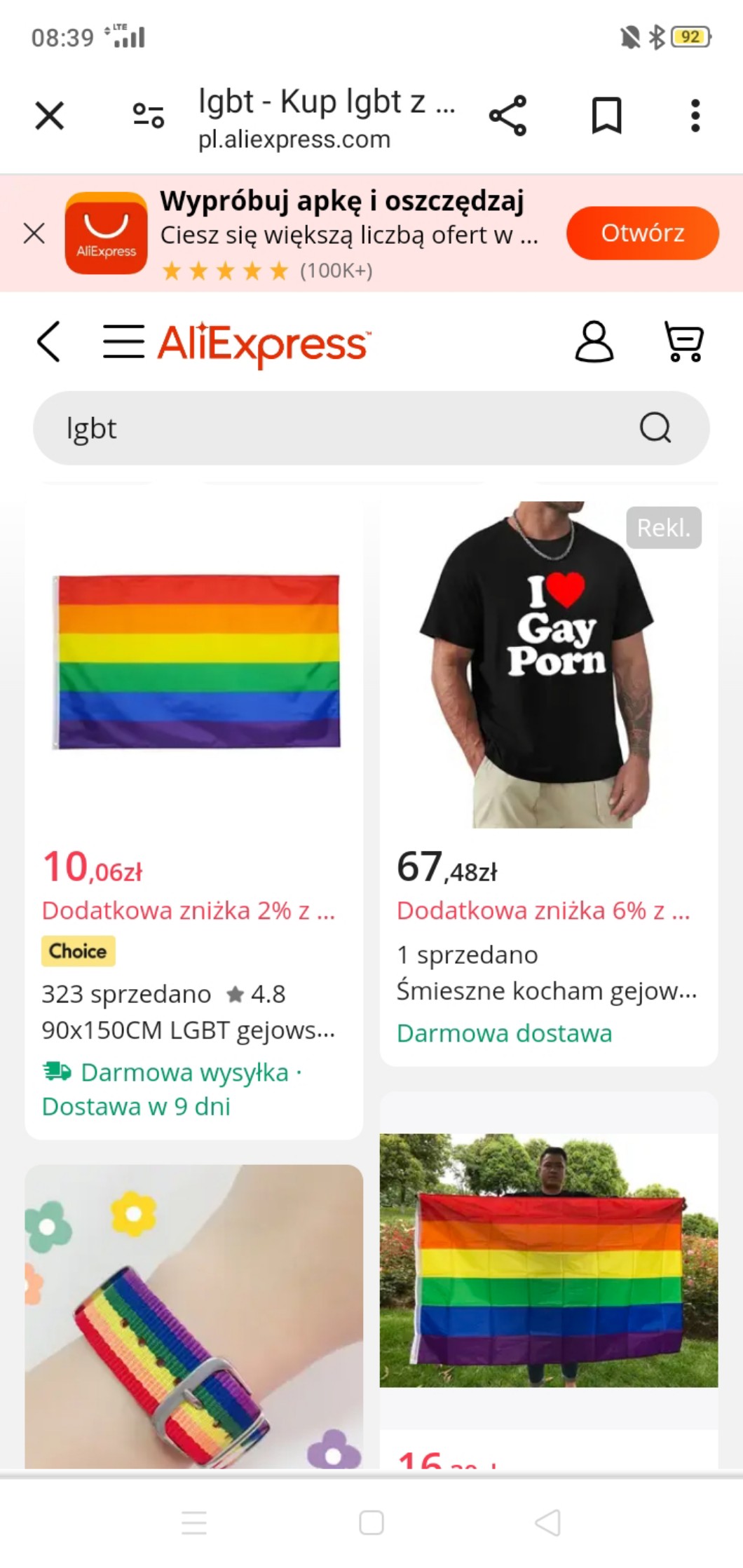This screenshot has height=1568, width=743.
Task: Open the rainbow watch strap product
Action: pyautogui.click(x=194, y=1316)
